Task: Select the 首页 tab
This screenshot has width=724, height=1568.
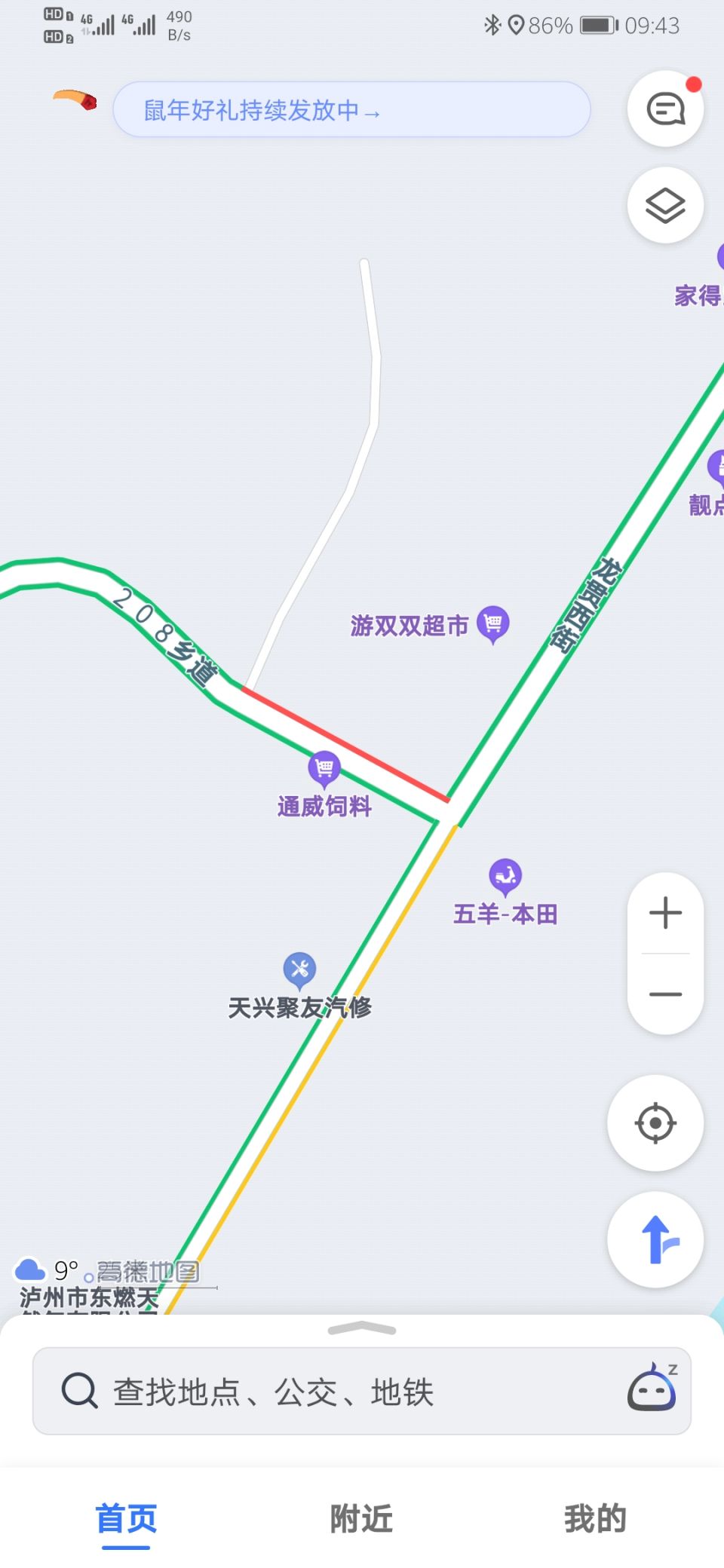Action: click(126, 1519)
